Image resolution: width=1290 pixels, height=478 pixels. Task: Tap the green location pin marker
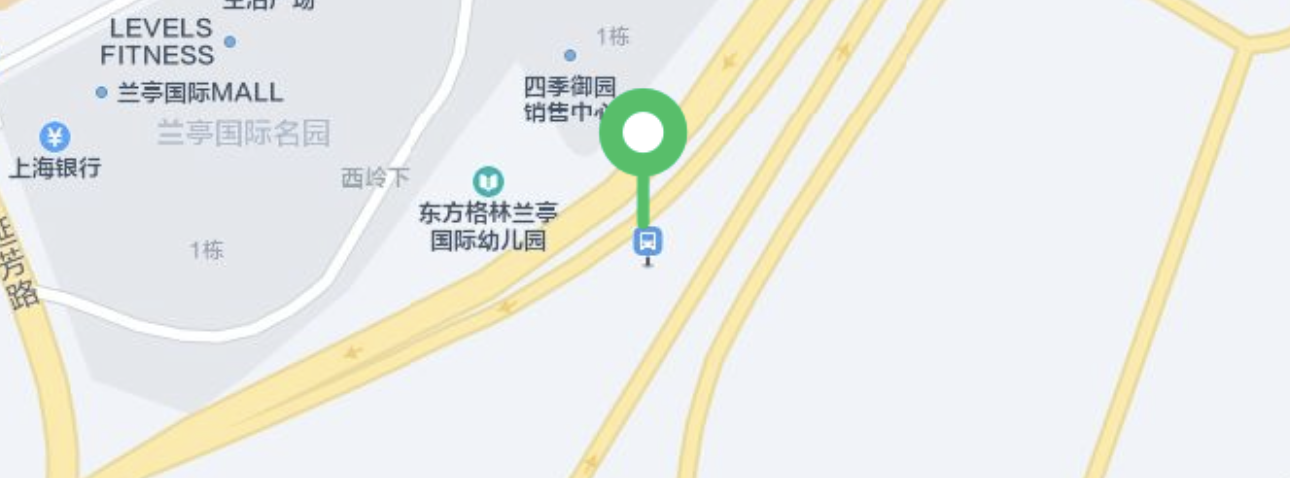643,134
